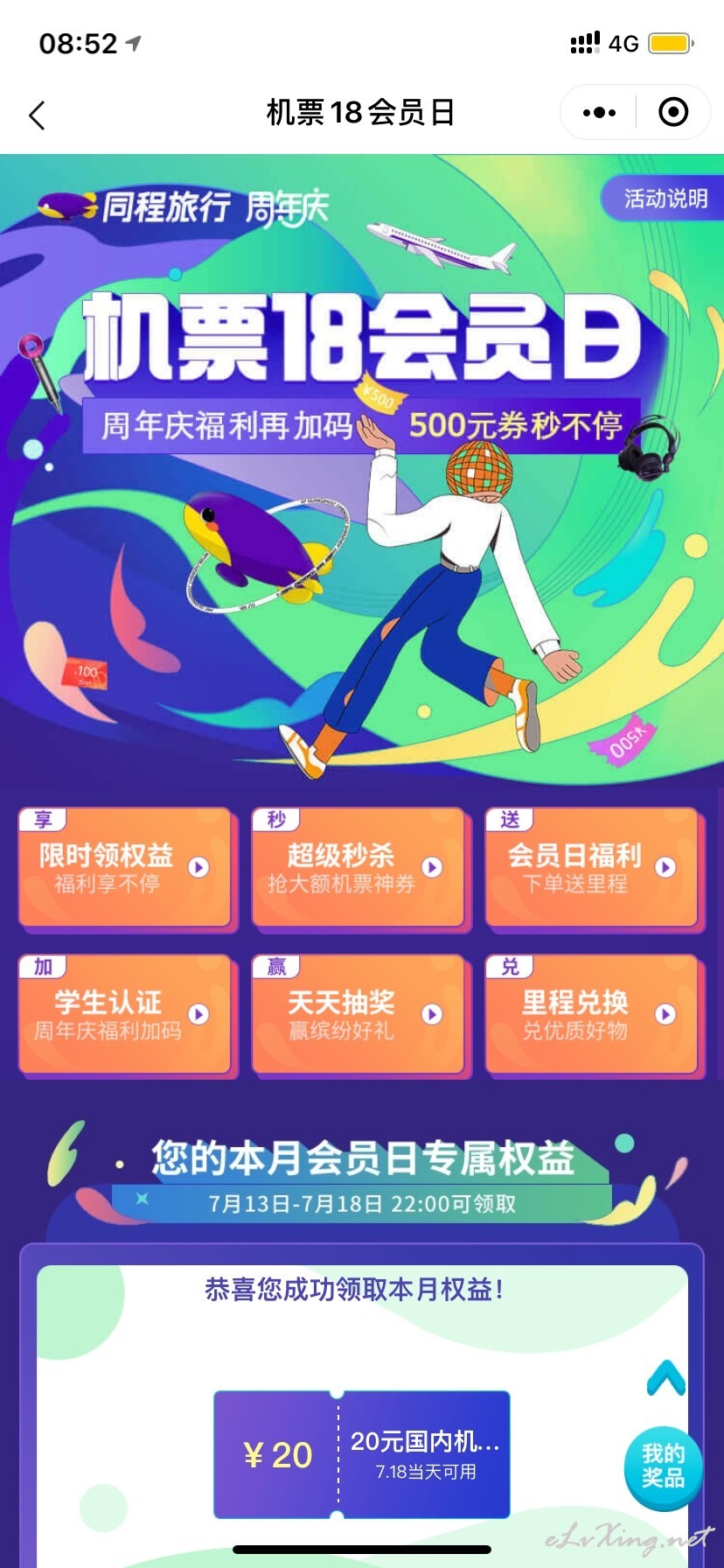
Task: Open the 天天抽奖 lucky draw card
Action: (x=358, y=1014)
